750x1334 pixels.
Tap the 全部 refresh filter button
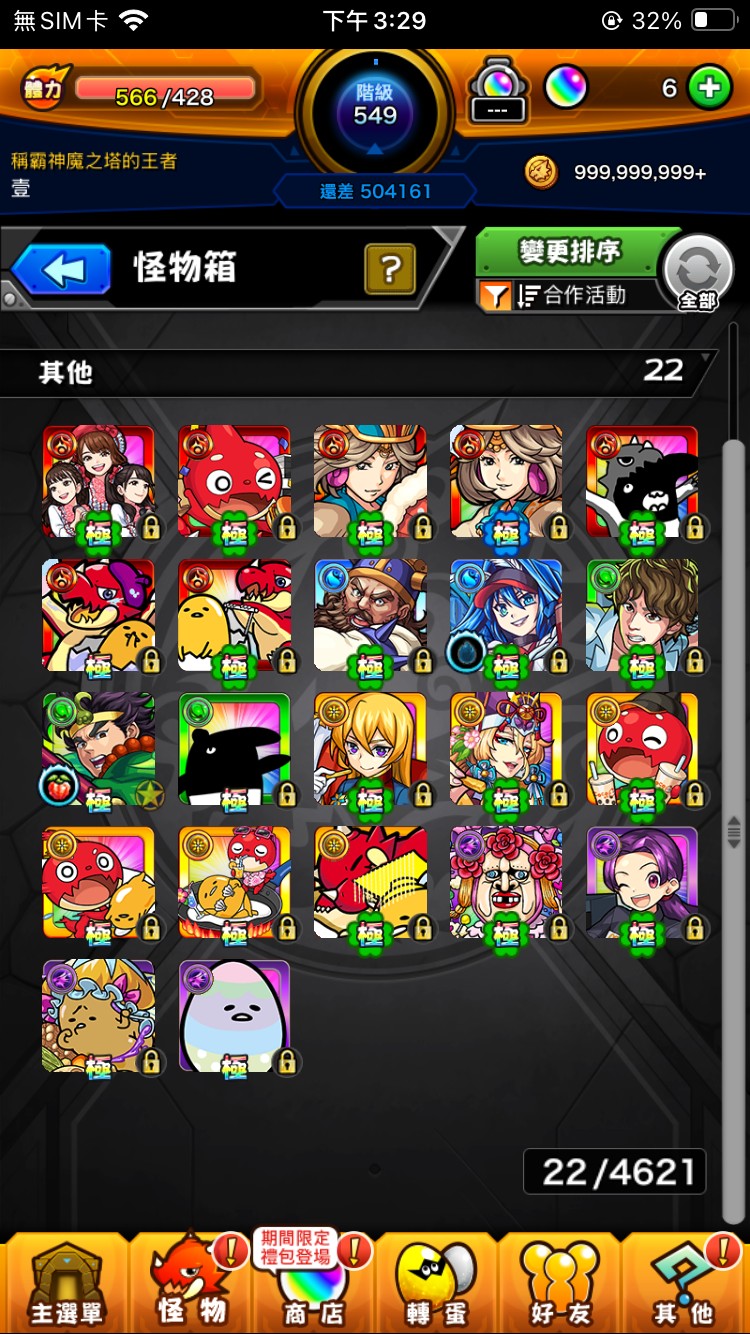(x=697, y=273)
